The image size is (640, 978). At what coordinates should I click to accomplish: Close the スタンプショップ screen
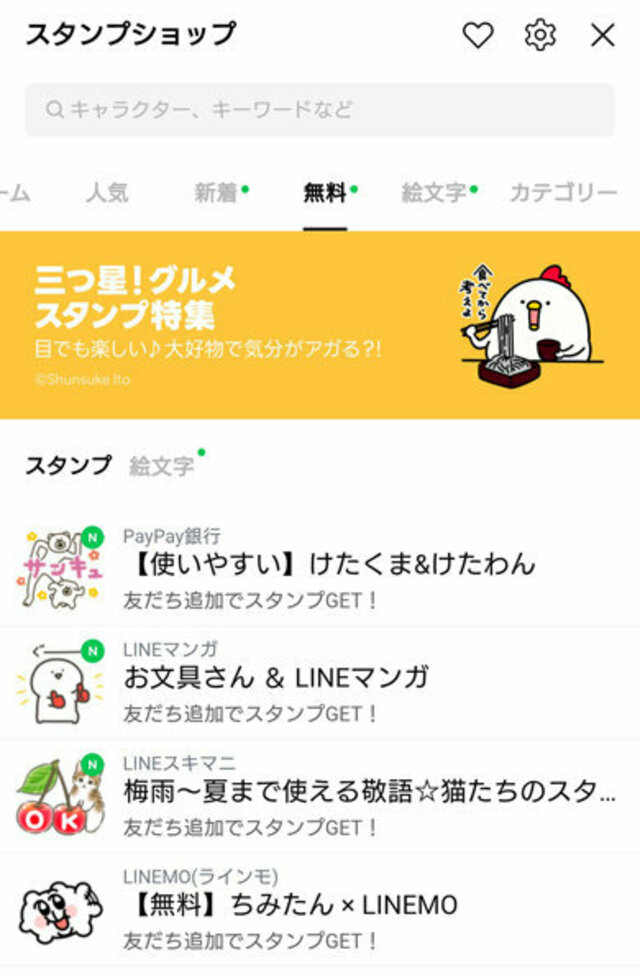(x=602, y=35)
